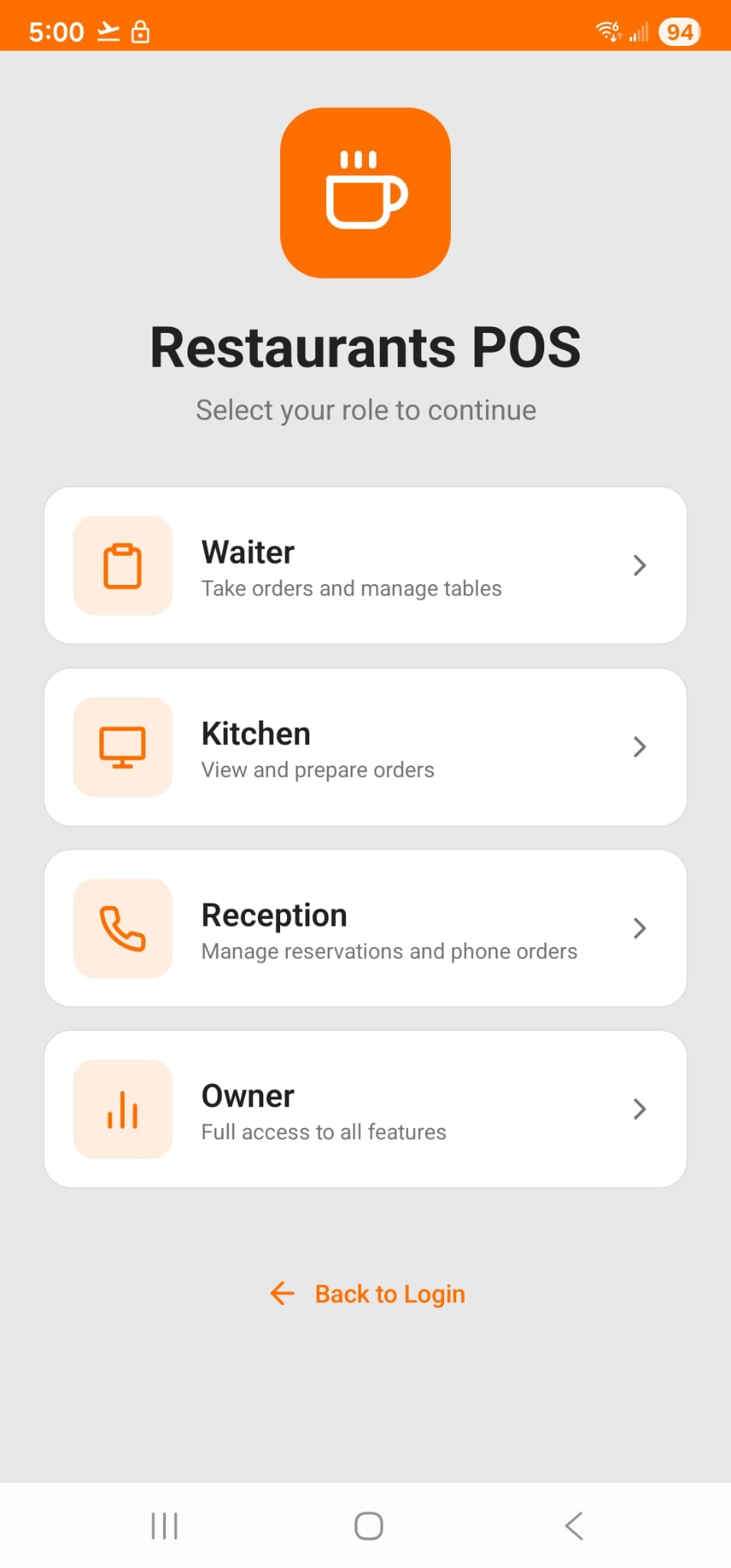Select the Reception role card
The height and width of the screenshot is (1568, 731).
pos(366,928)
